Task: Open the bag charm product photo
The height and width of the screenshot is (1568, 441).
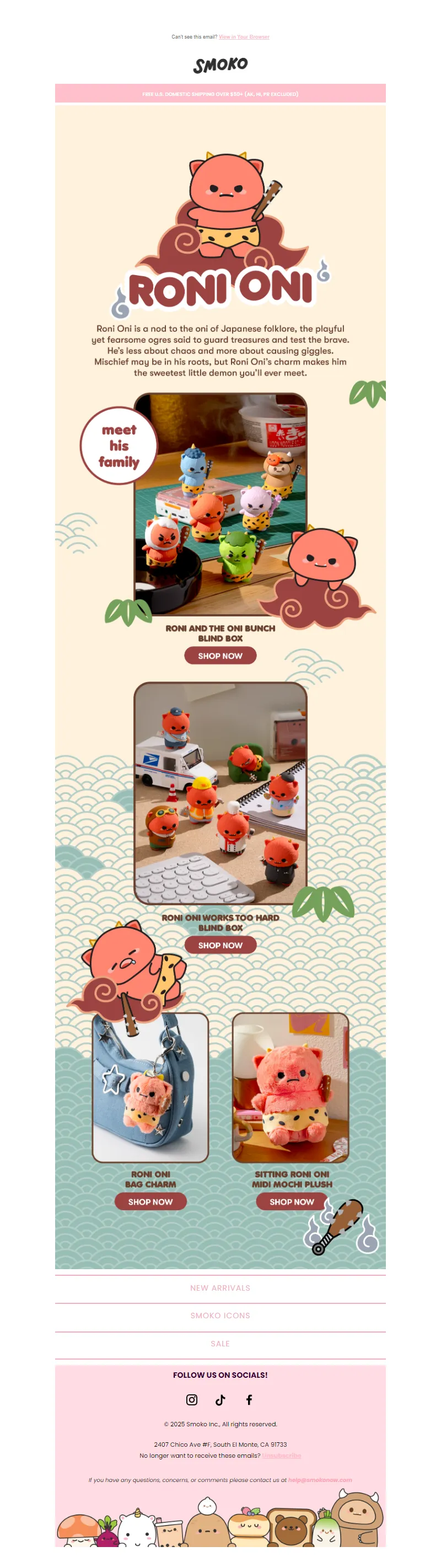Action: click(150, 1087)
